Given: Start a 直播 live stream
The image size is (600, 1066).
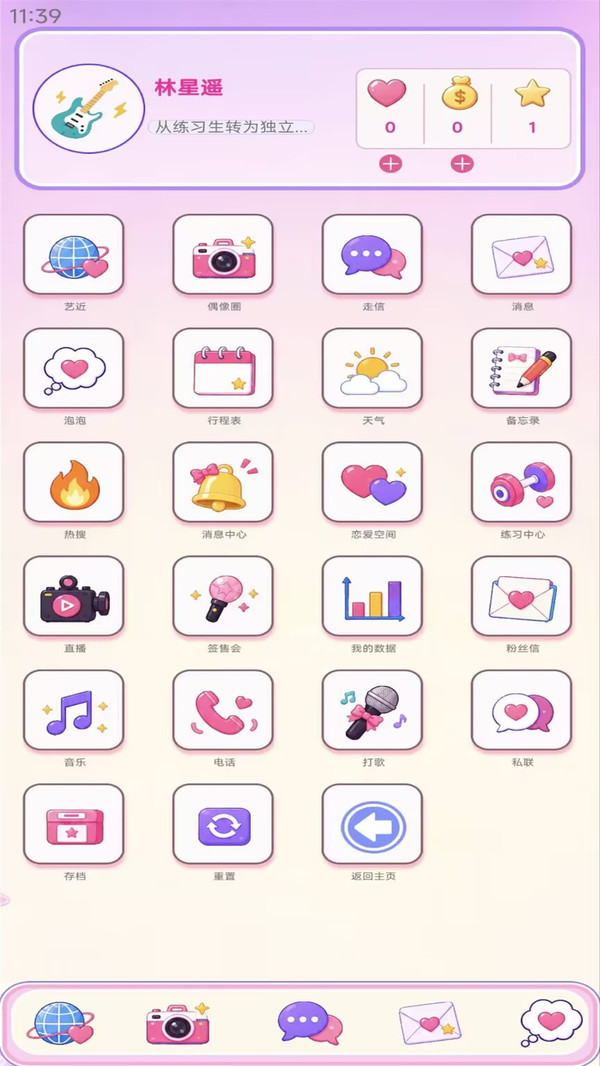Looking at the screenshot, I should tap(73, 596).
